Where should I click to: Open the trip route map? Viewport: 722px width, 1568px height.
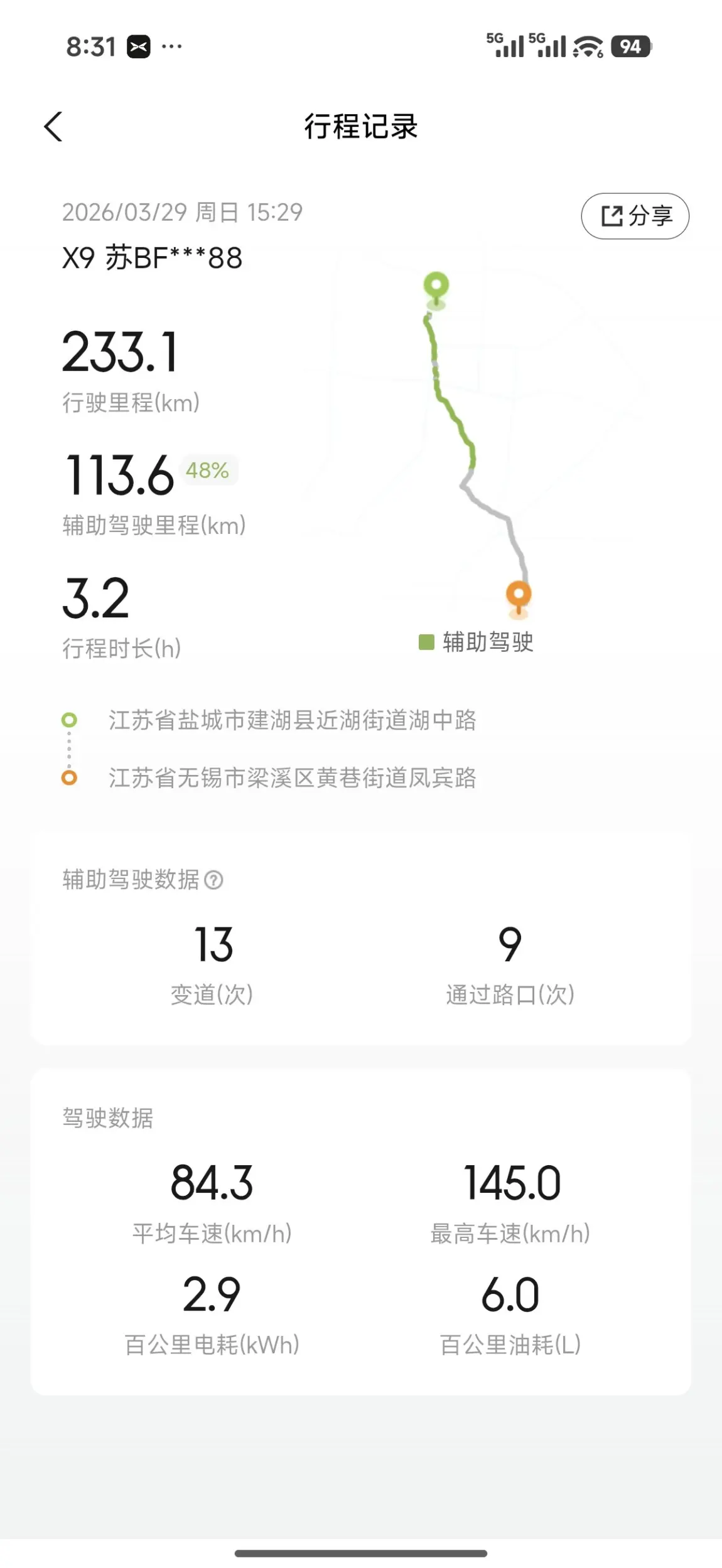pos(477,445)
